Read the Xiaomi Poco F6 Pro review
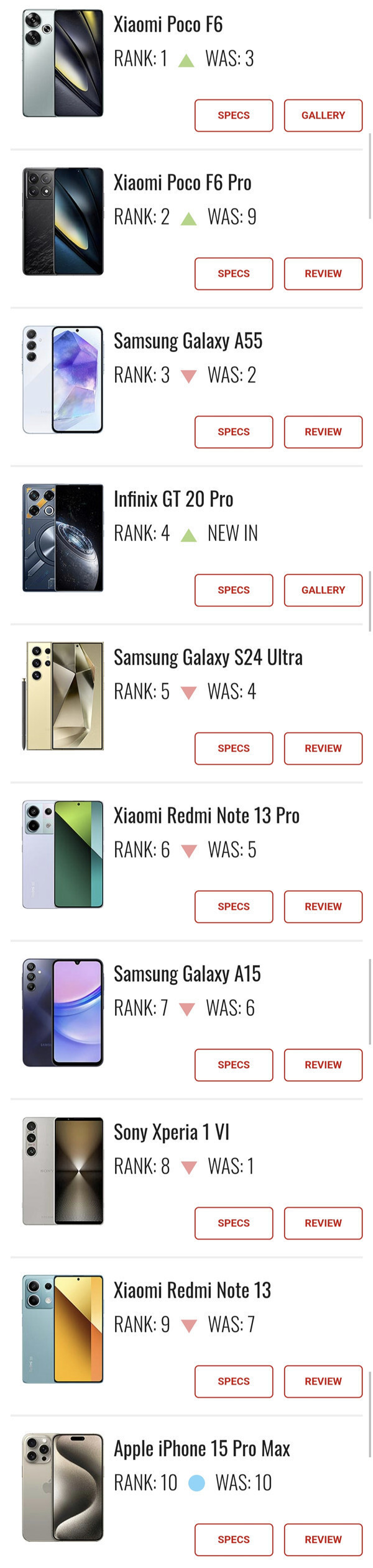This screenshot has width=373, height=1568. pos(323,274)
